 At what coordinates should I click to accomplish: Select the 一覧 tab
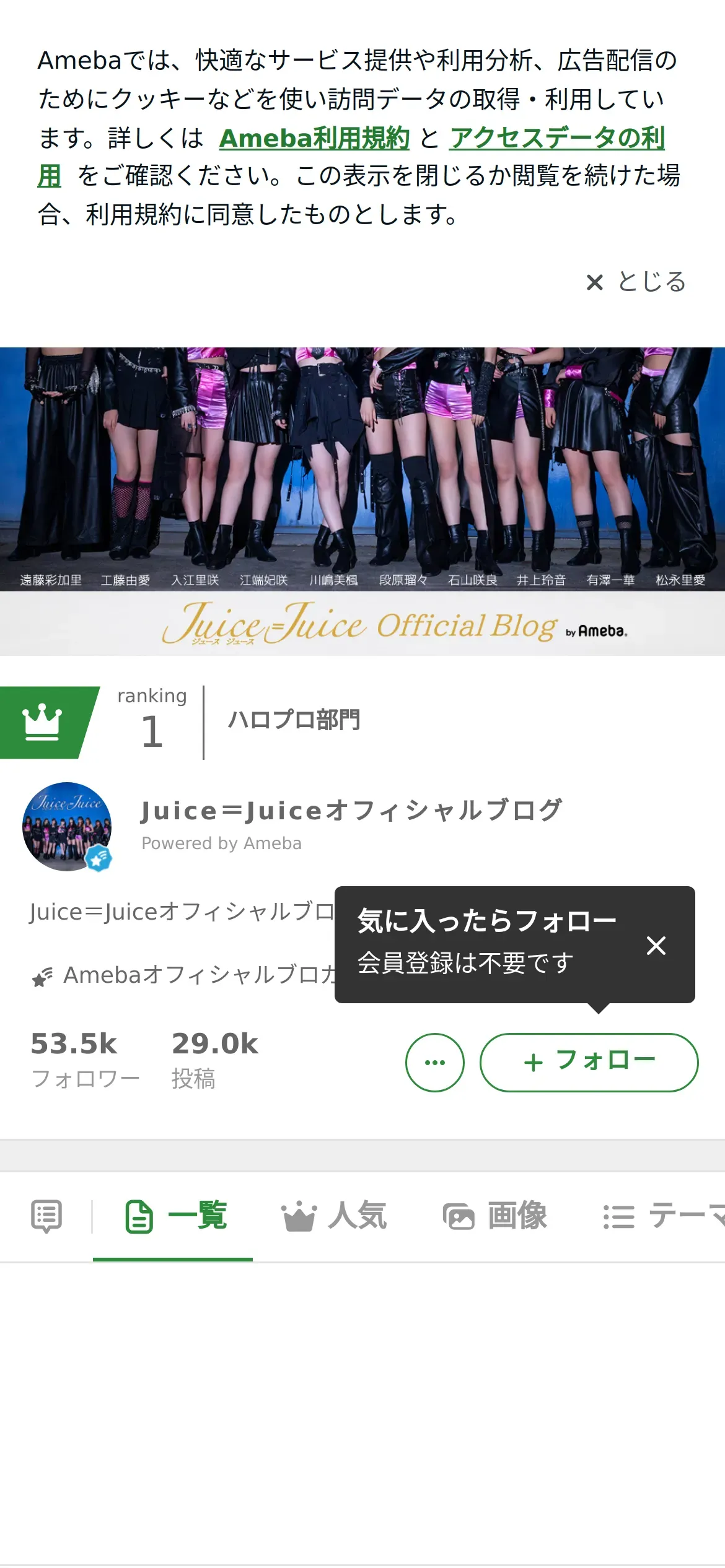(176, 1216)
